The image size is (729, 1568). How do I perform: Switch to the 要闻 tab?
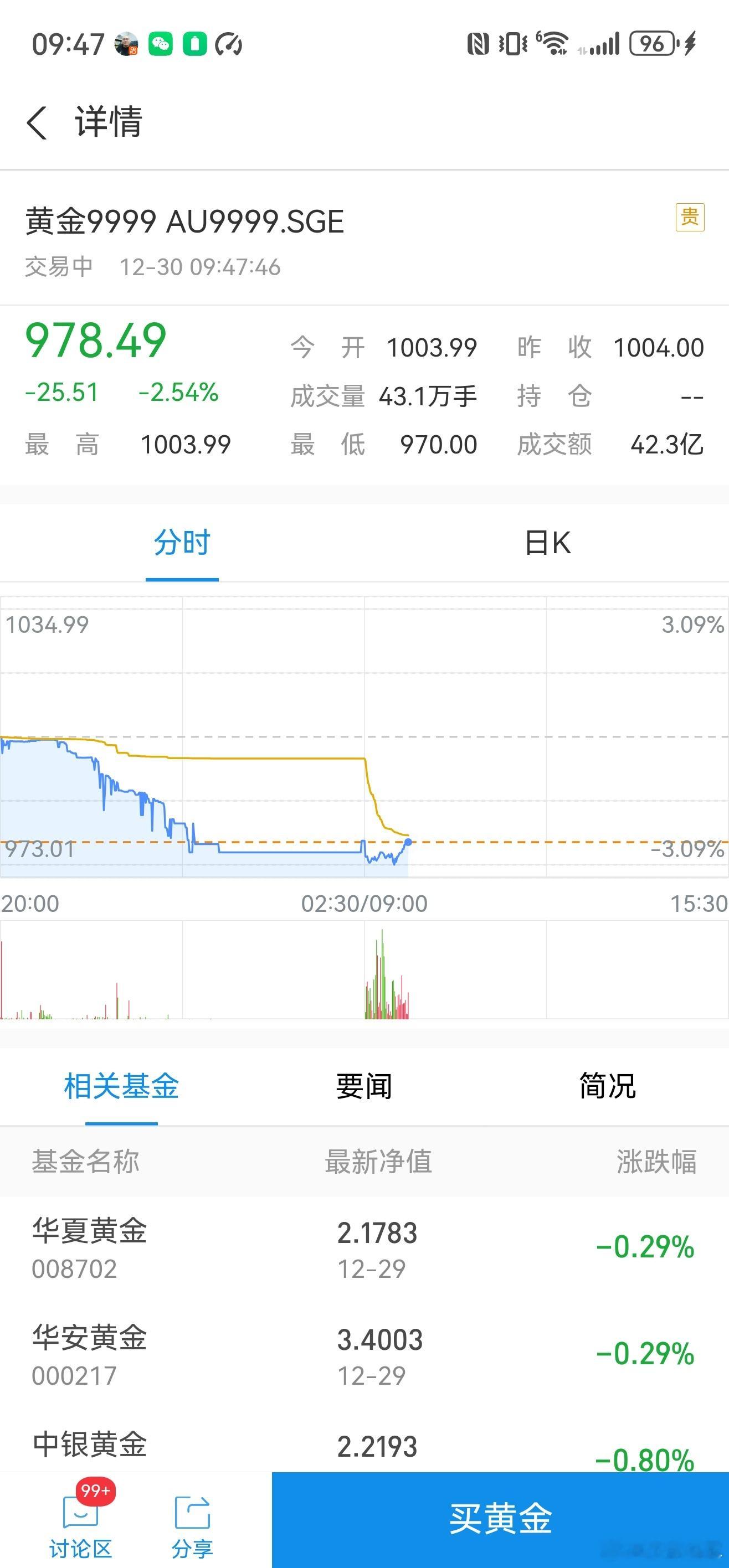point(364,1089)
